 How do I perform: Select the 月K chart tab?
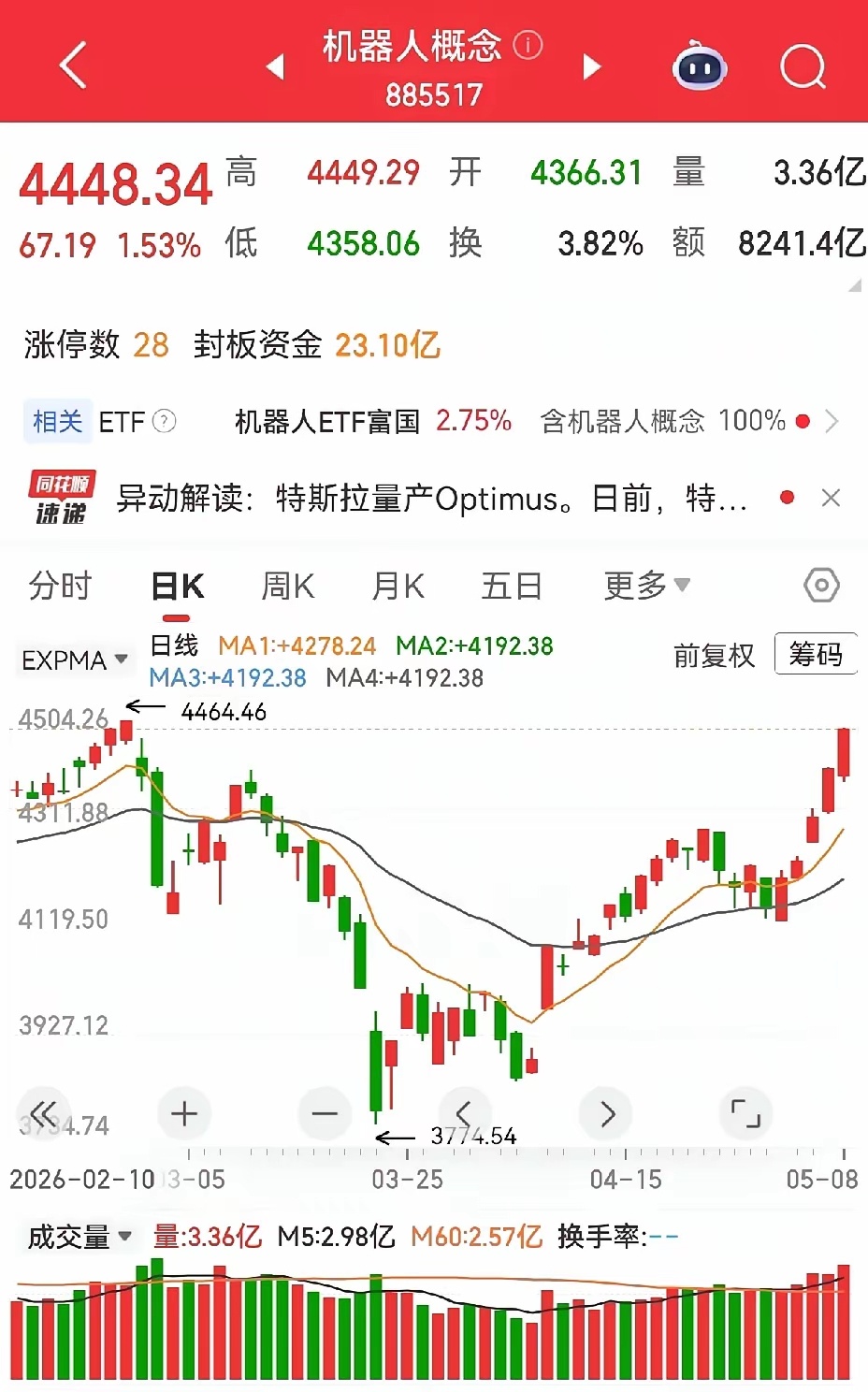tap(398, 586)
